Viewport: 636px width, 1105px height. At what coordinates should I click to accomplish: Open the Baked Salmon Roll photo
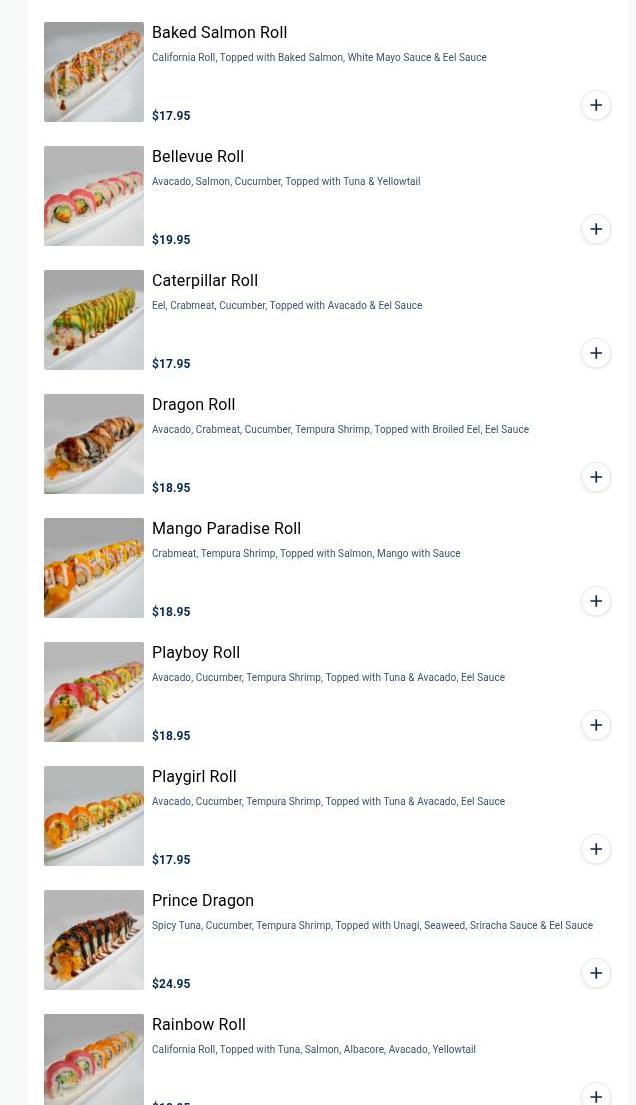click(94, 72)
